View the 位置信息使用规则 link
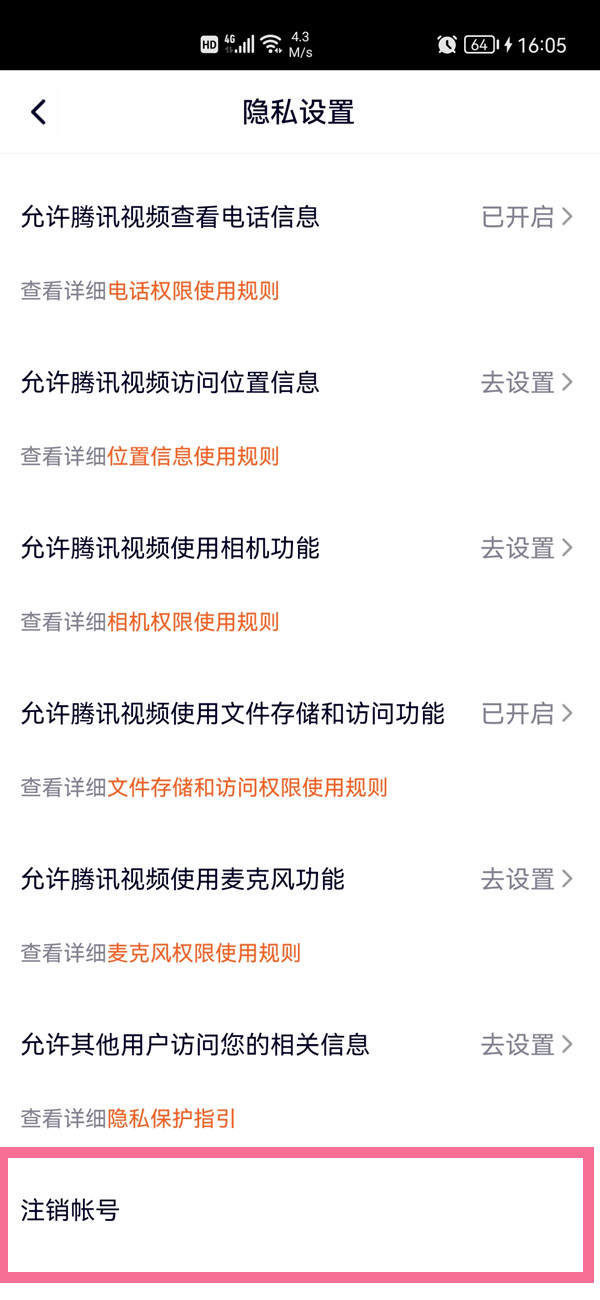This screenshot has height=1300, width=600. click(x=193, y=457)
